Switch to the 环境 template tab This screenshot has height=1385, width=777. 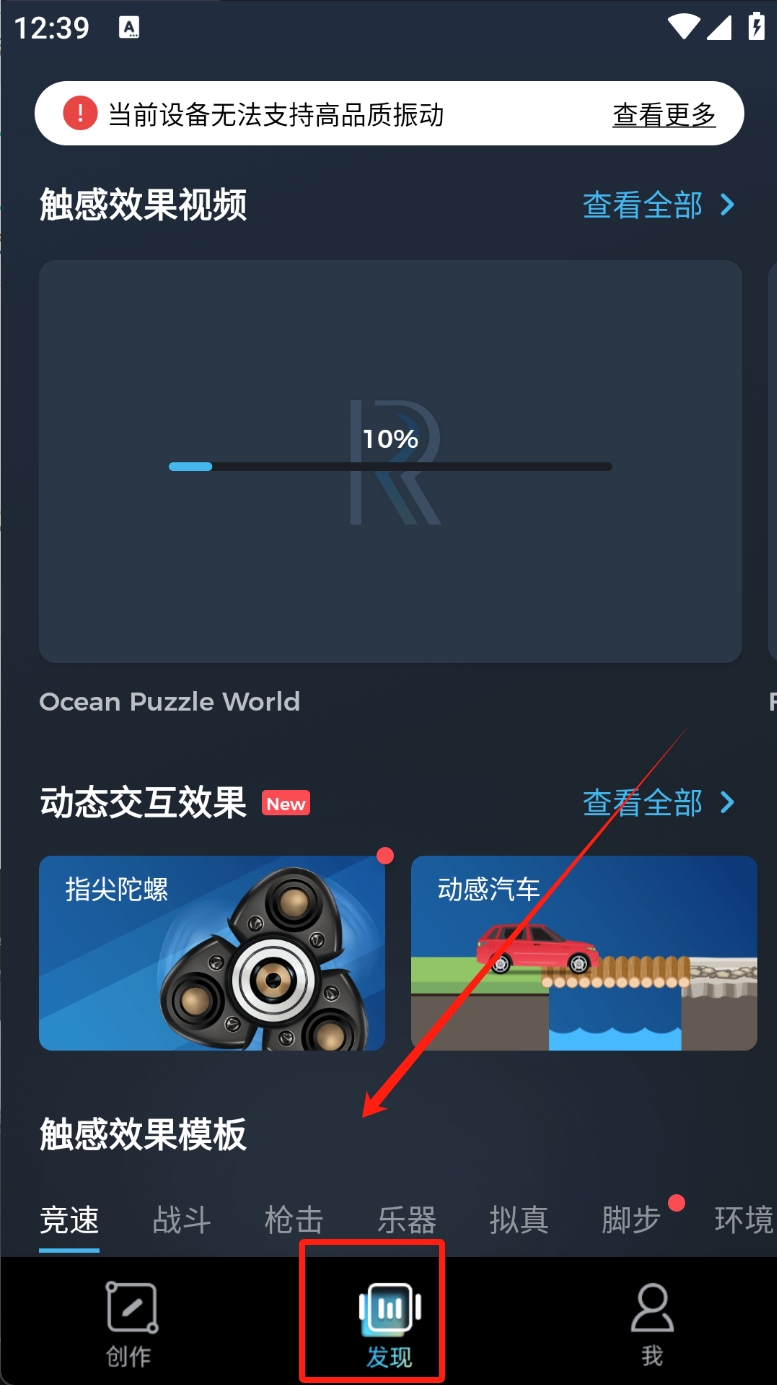point(743,1220)
